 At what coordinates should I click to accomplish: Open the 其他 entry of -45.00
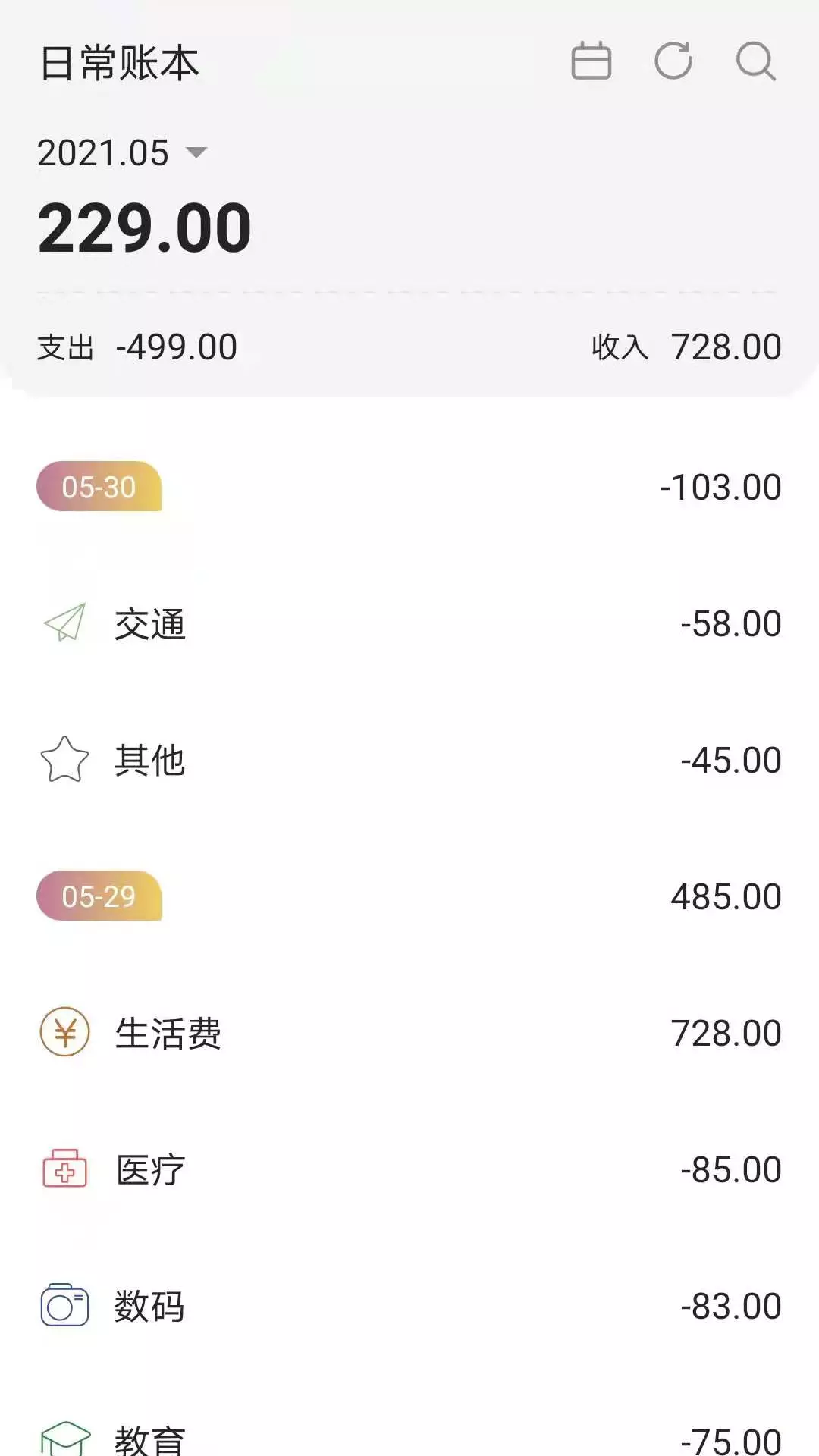409,760
